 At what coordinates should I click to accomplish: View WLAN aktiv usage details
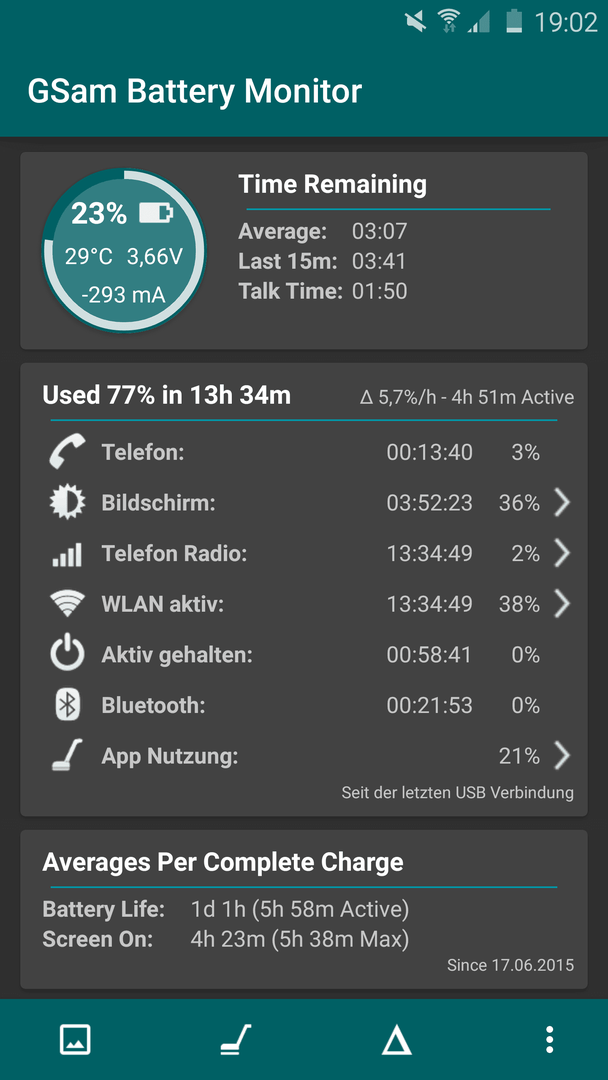304,604
